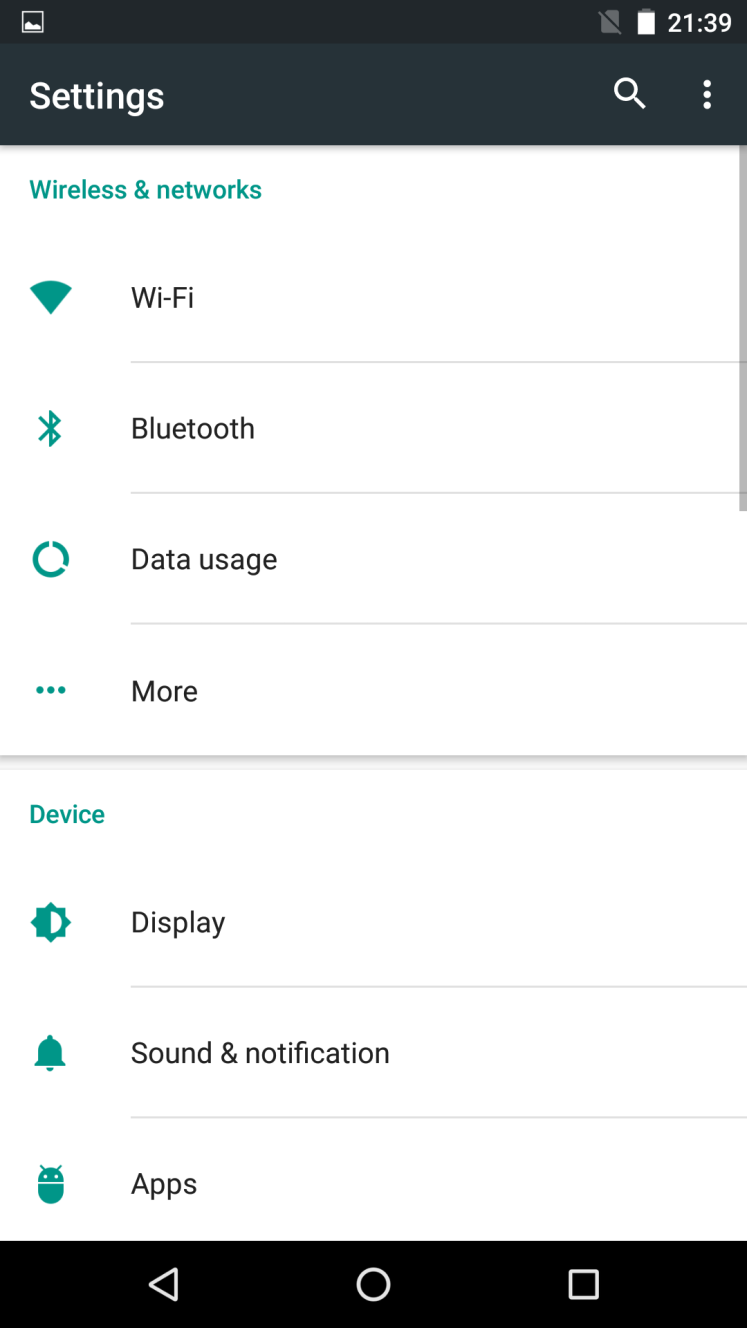Open the search icon in Settings
Image resolution: width=747 pixels, height=1328 pixels.
click(629, 95)
